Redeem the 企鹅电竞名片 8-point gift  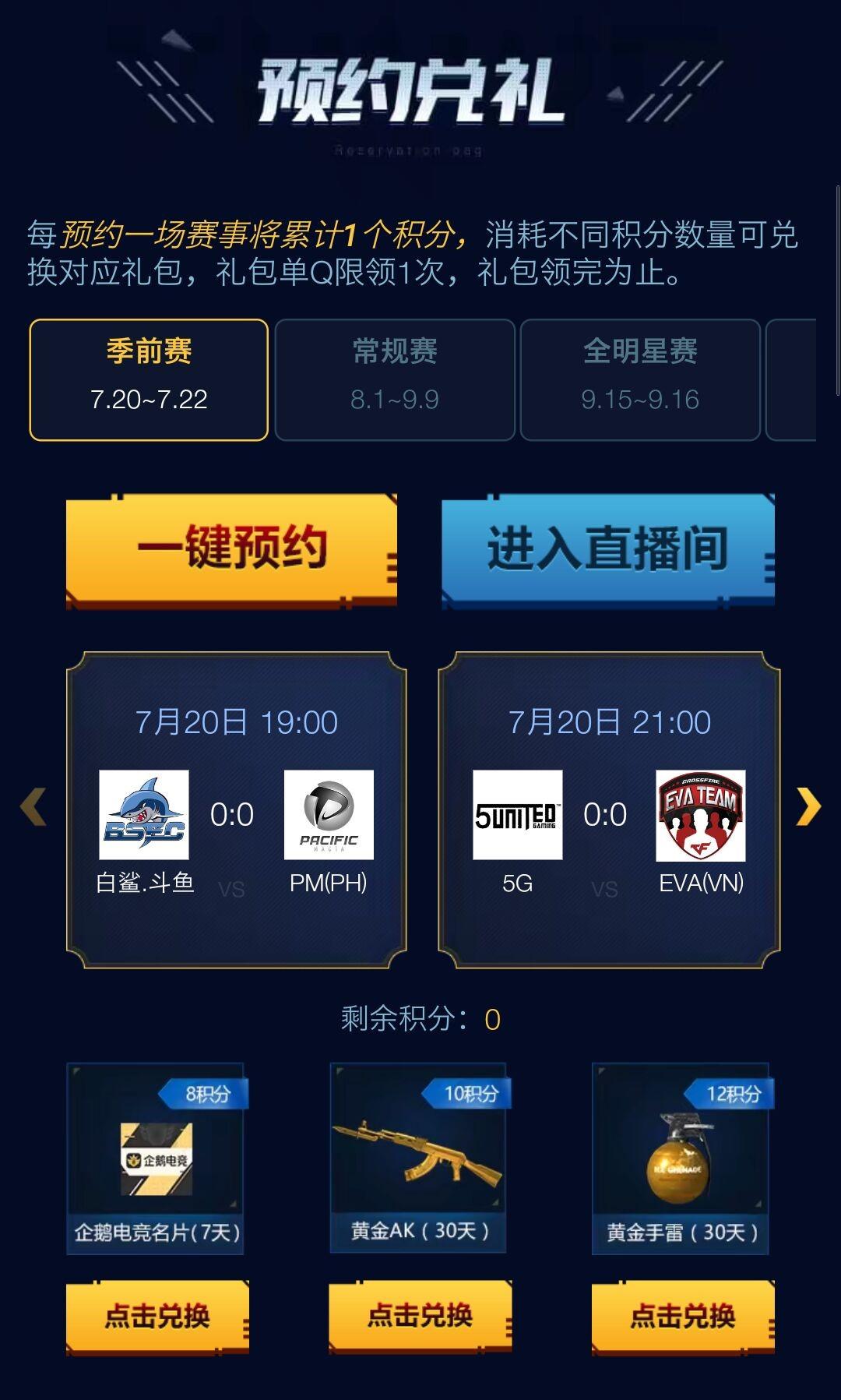(x=157, y=1317)
